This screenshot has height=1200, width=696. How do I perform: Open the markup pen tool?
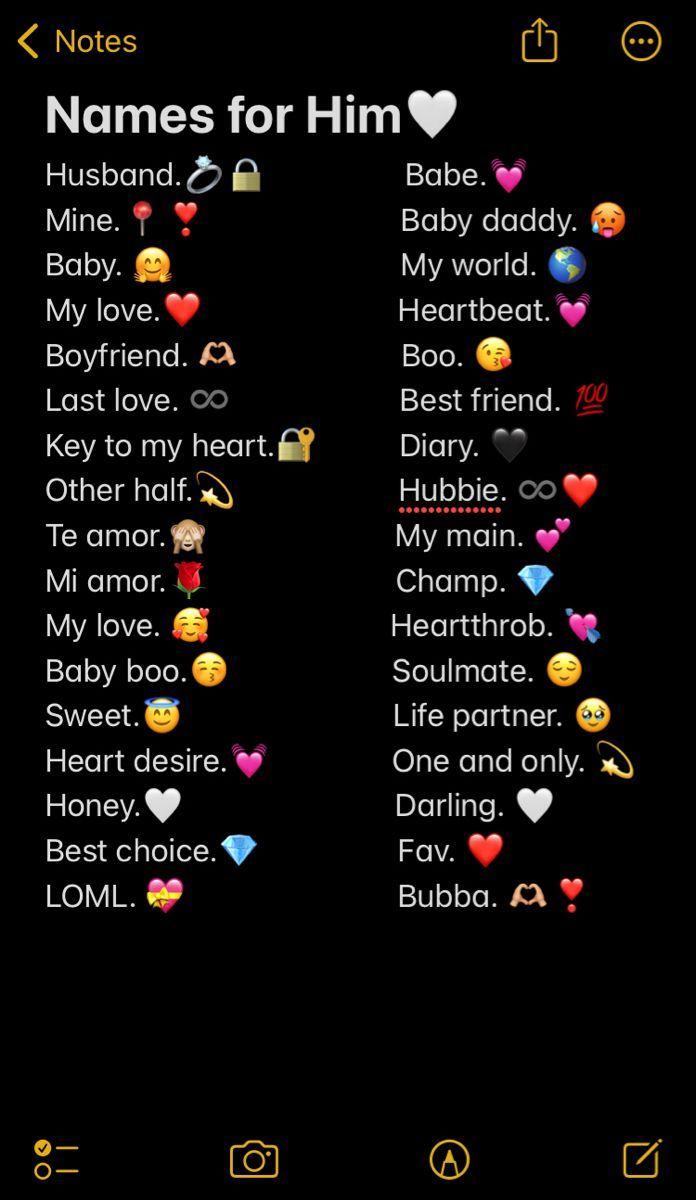click(x=449, y=1159)
